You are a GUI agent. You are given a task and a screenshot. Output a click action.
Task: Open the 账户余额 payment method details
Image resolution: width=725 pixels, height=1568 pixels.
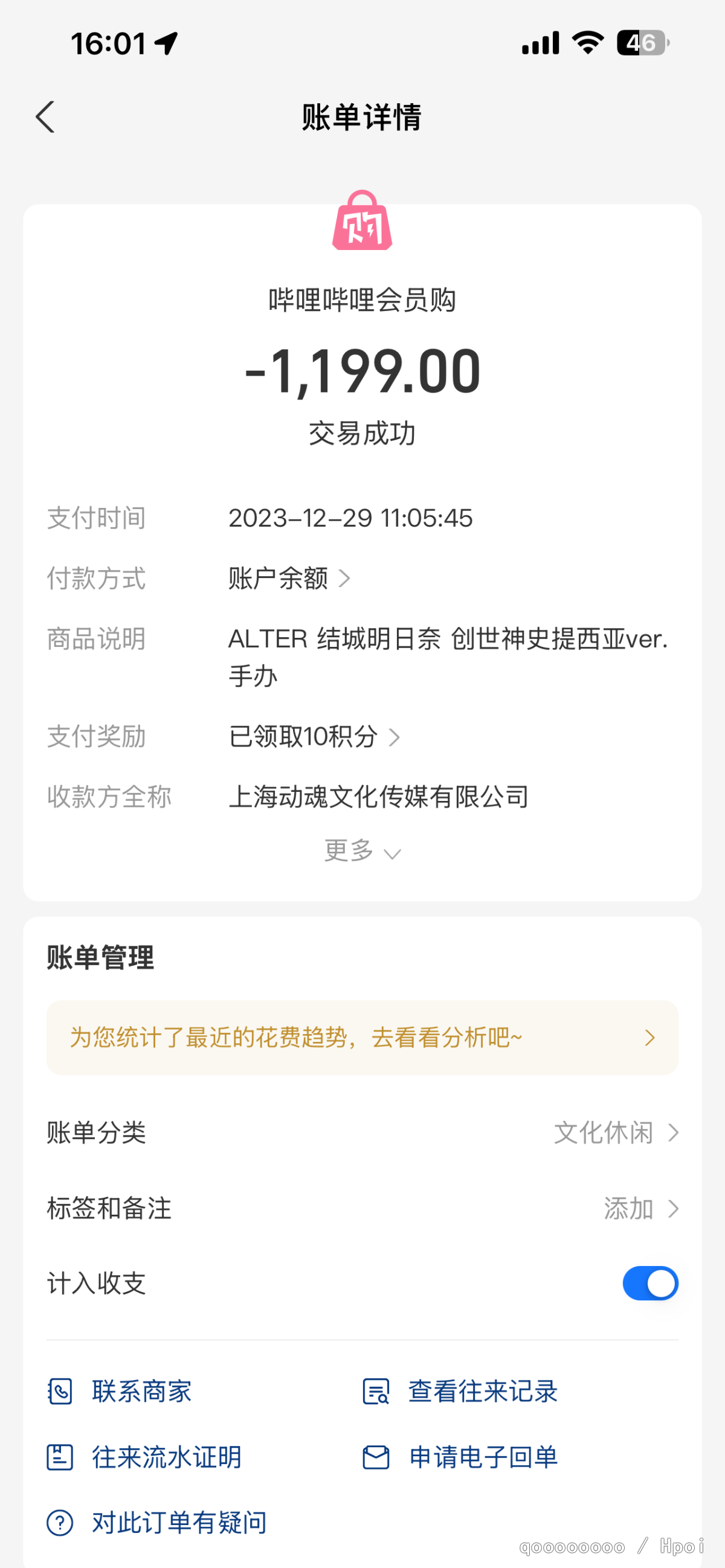(x=289, y=578)
